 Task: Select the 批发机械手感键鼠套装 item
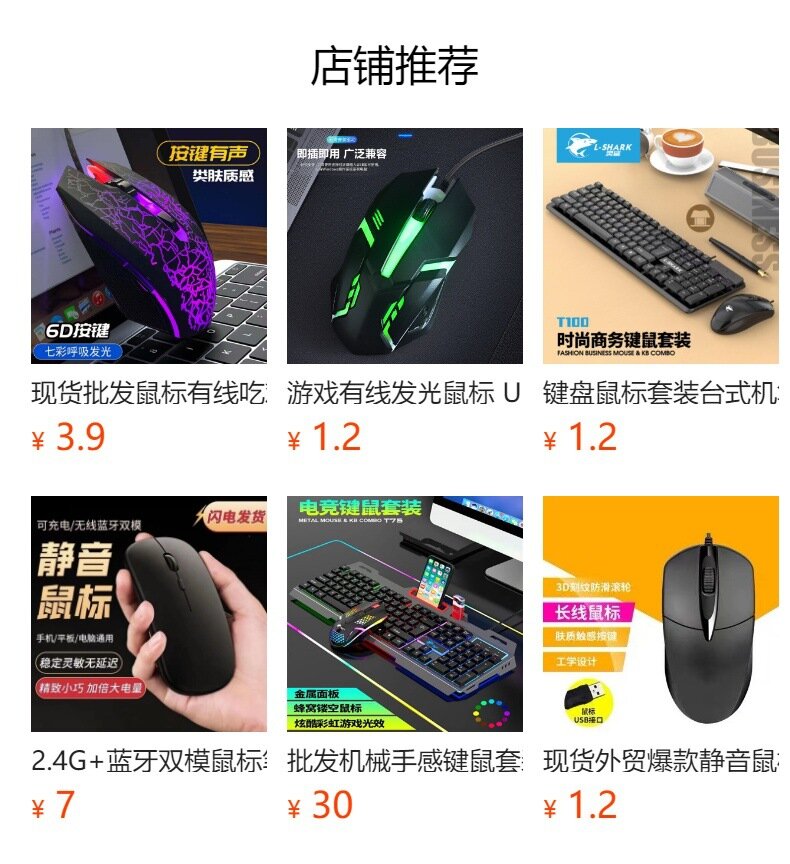pyautogui.click(x=404, y=614)
